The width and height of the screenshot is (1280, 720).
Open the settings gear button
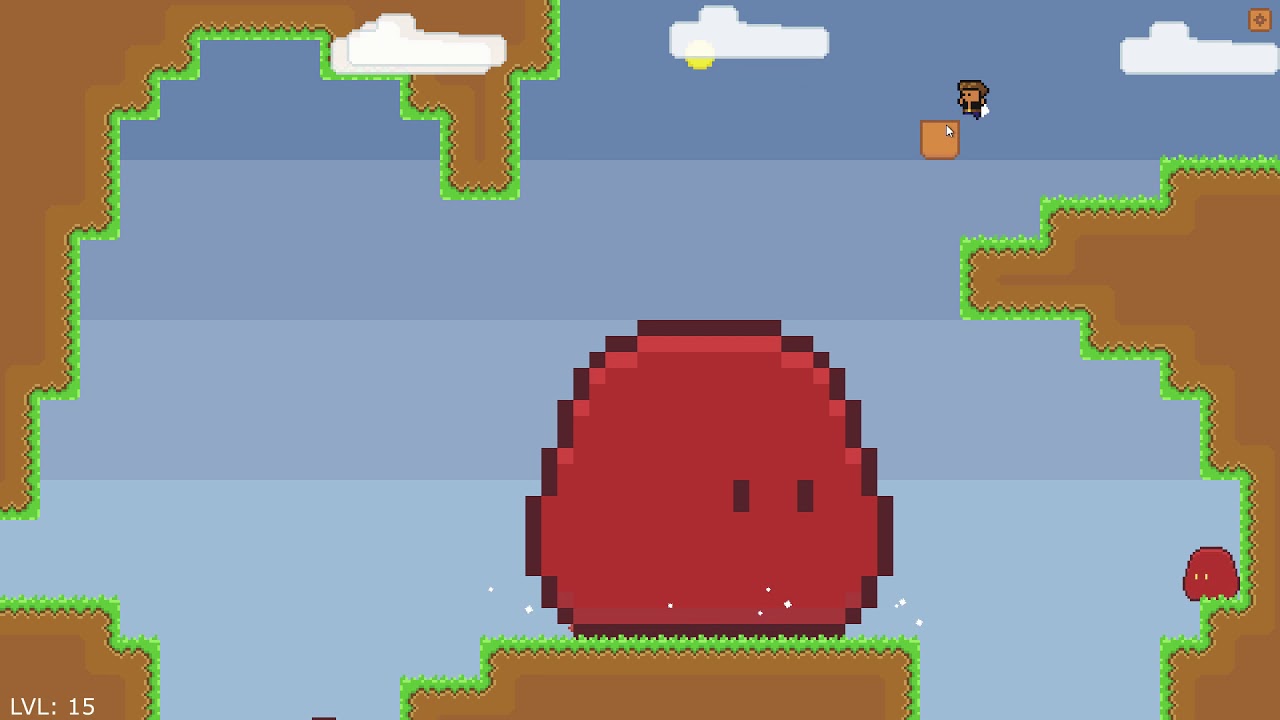click(x=1259, y=20)
